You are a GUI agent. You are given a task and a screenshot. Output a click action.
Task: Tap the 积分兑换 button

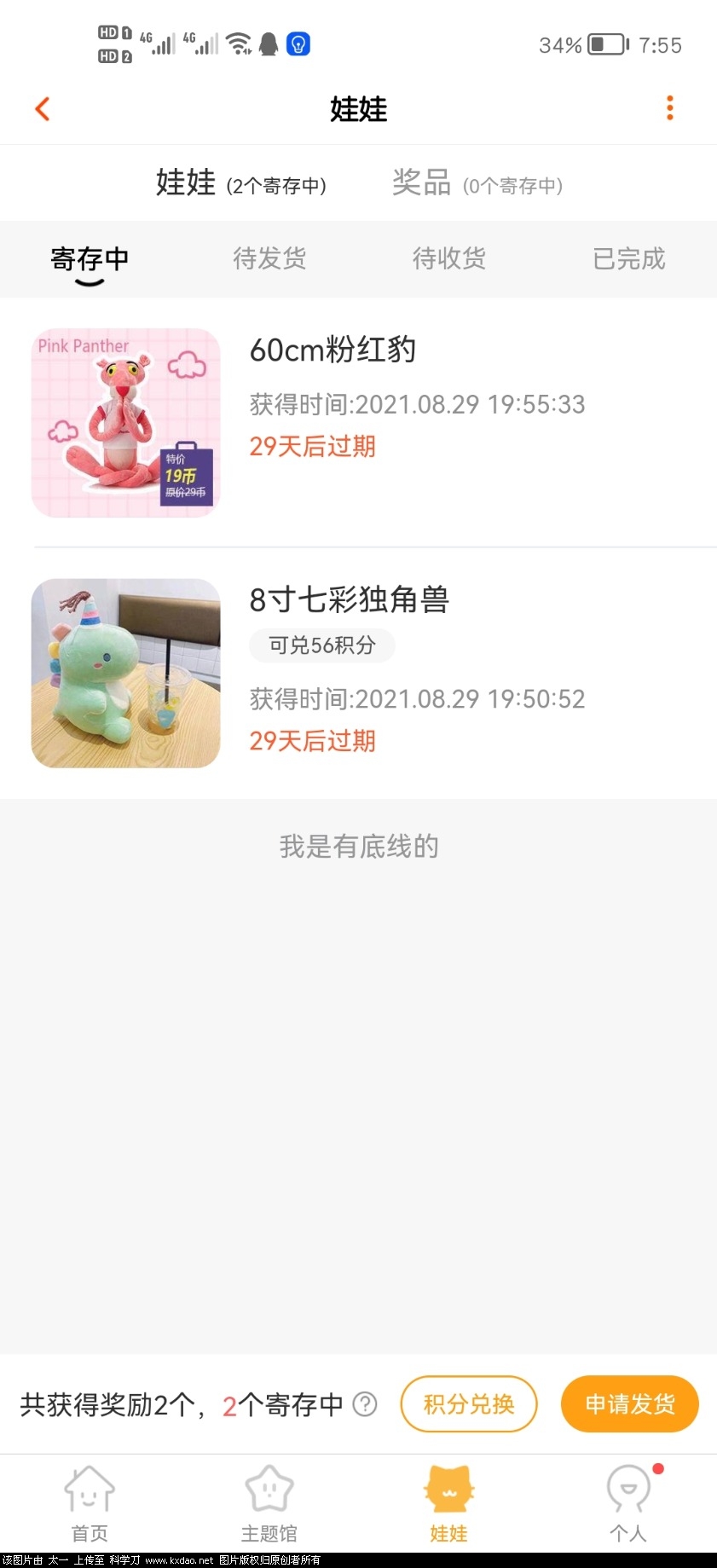[469, 1404]
